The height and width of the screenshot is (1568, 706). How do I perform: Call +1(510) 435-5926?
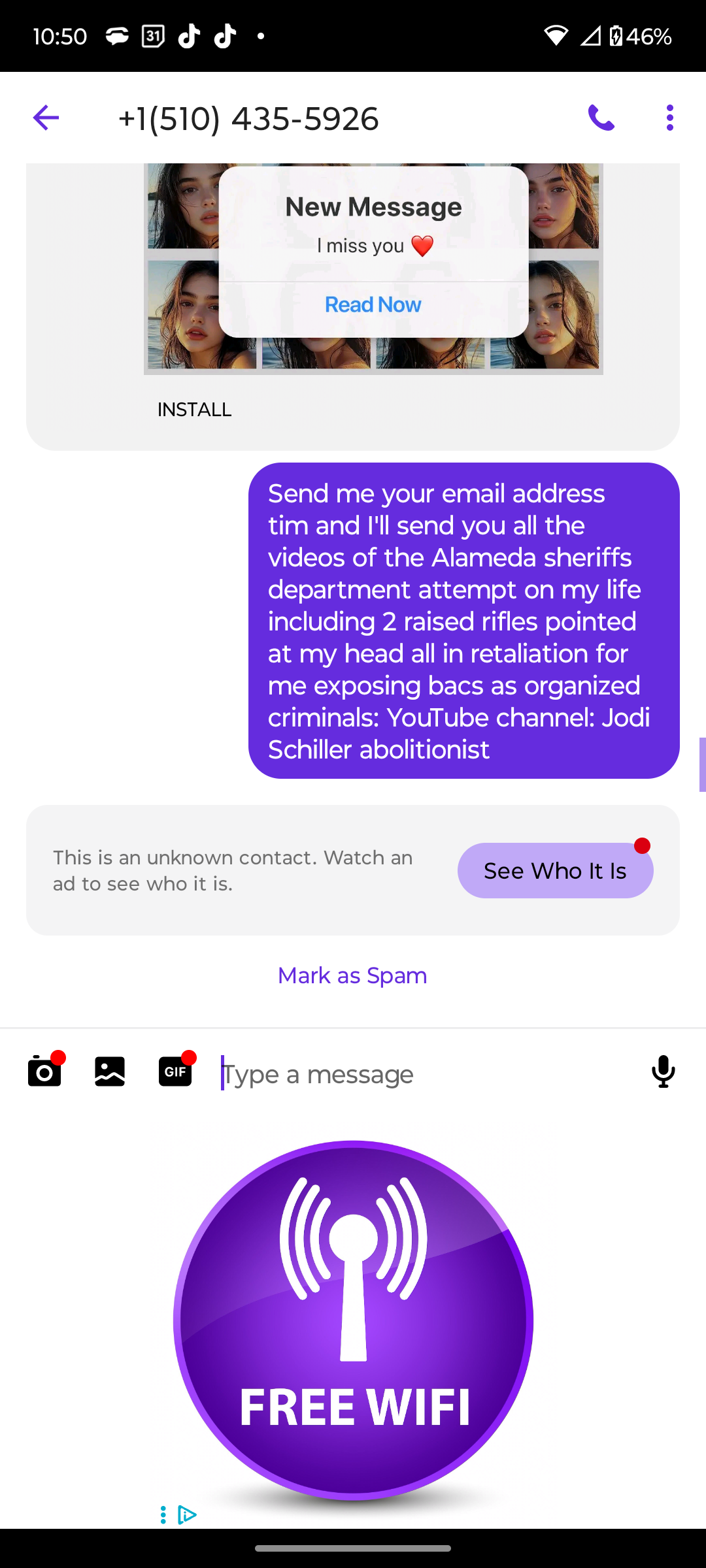(x=601, y=118)
